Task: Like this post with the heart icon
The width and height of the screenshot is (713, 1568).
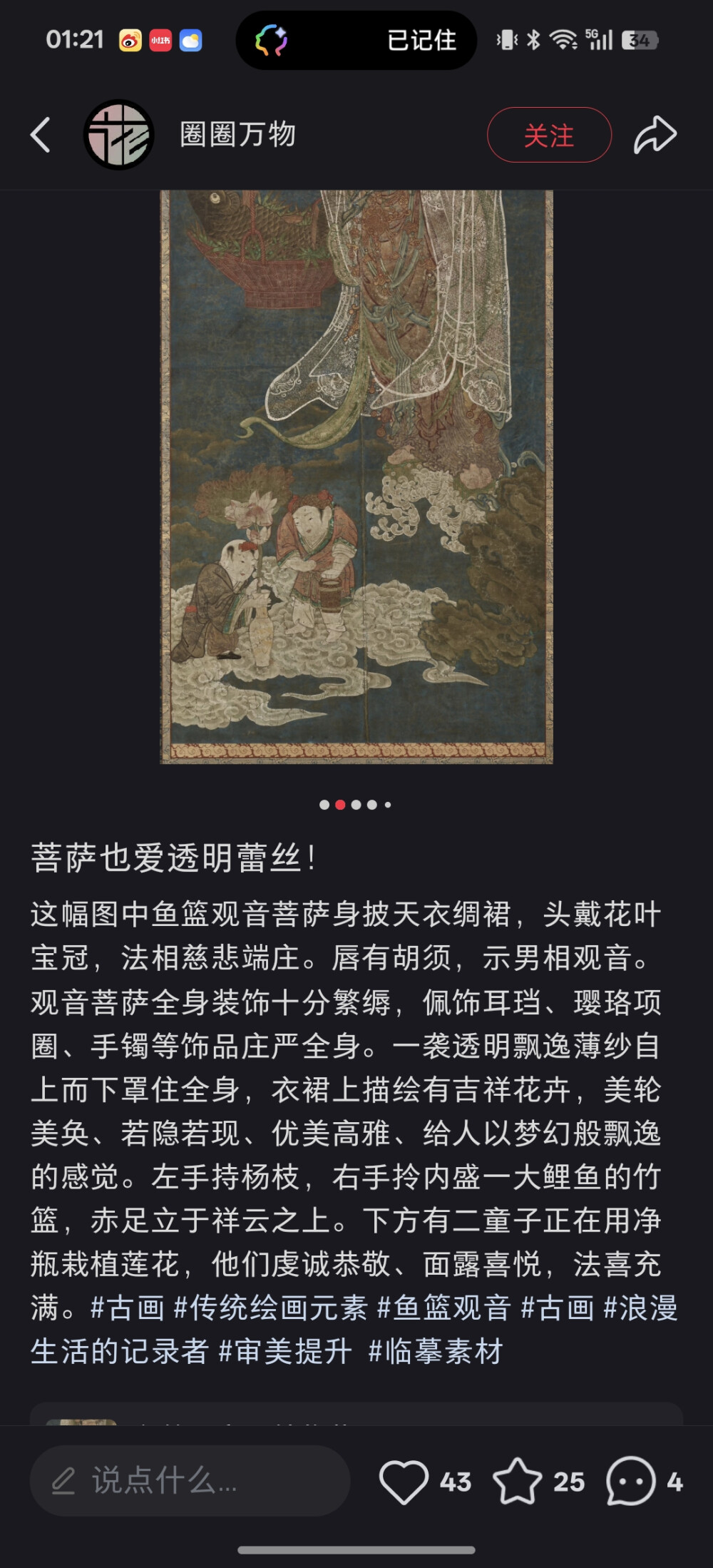Action: [x=404, y=1481]
